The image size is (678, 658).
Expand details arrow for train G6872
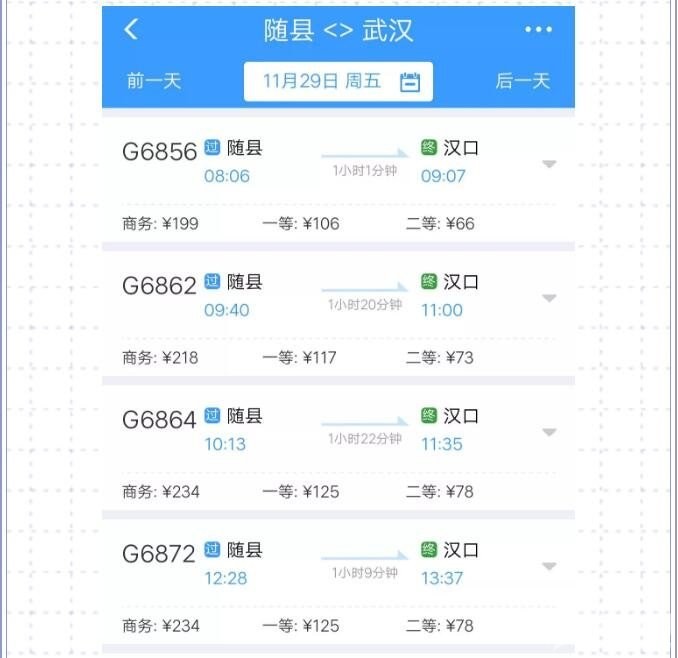pos(548,566)
